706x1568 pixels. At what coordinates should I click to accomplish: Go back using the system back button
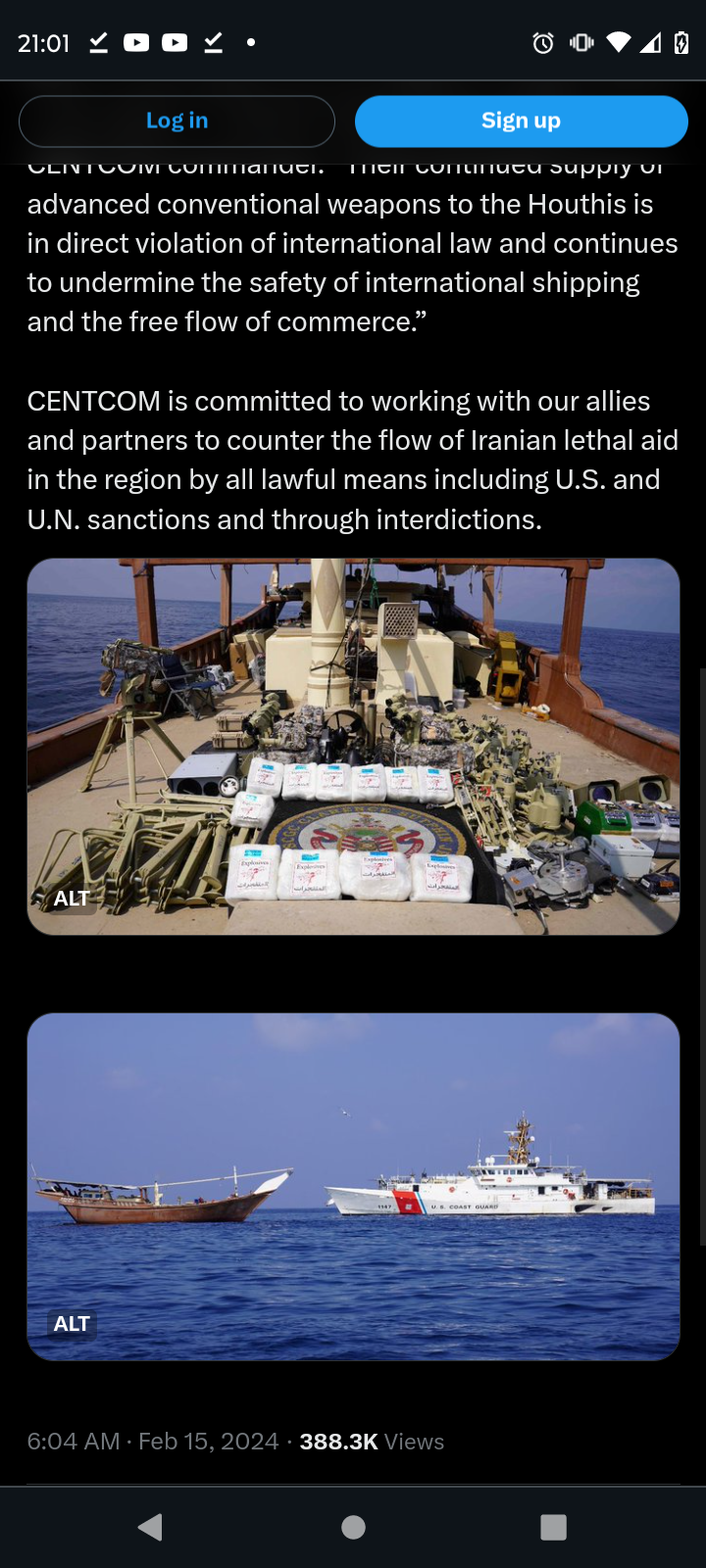[x=150, y=1527]
